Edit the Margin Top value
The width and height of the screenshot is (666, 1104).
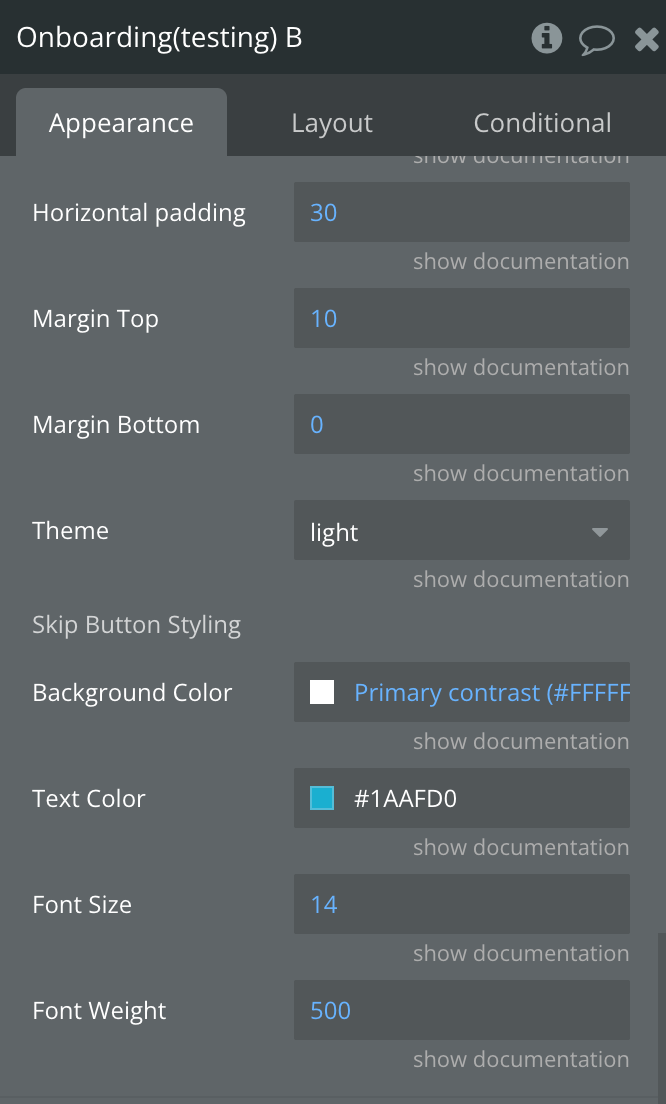click(461, 318)
